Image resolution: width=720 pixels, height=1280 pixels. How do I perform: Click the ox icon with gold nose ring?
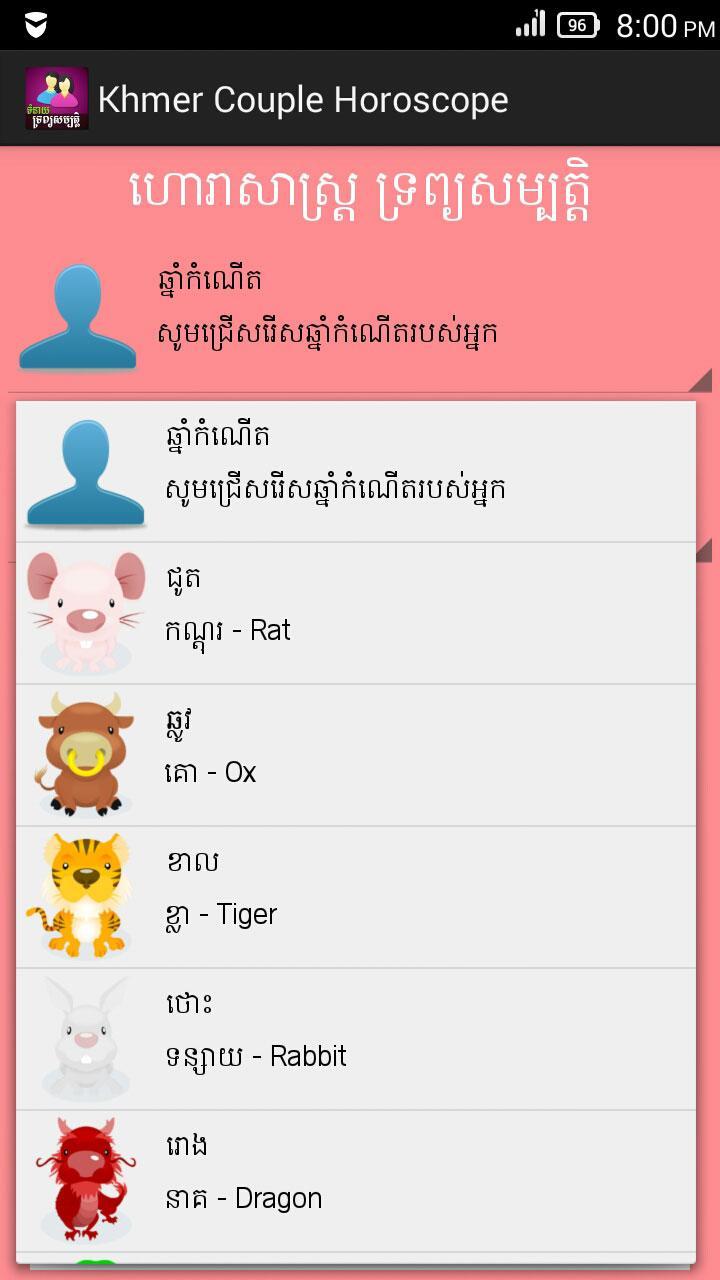coord(85,752)
